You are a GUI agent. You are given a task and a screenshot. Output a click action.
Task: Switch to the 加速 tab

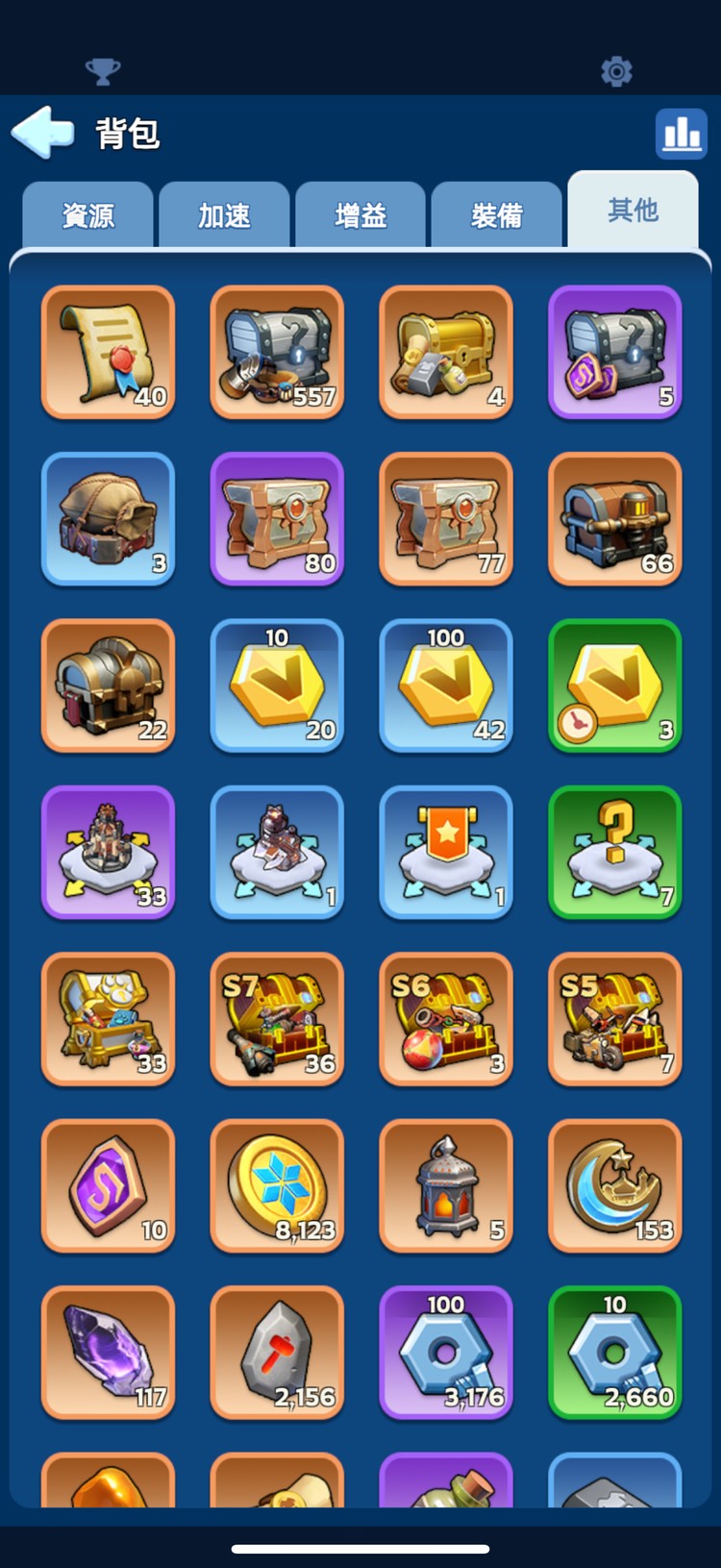coord(224,215)
